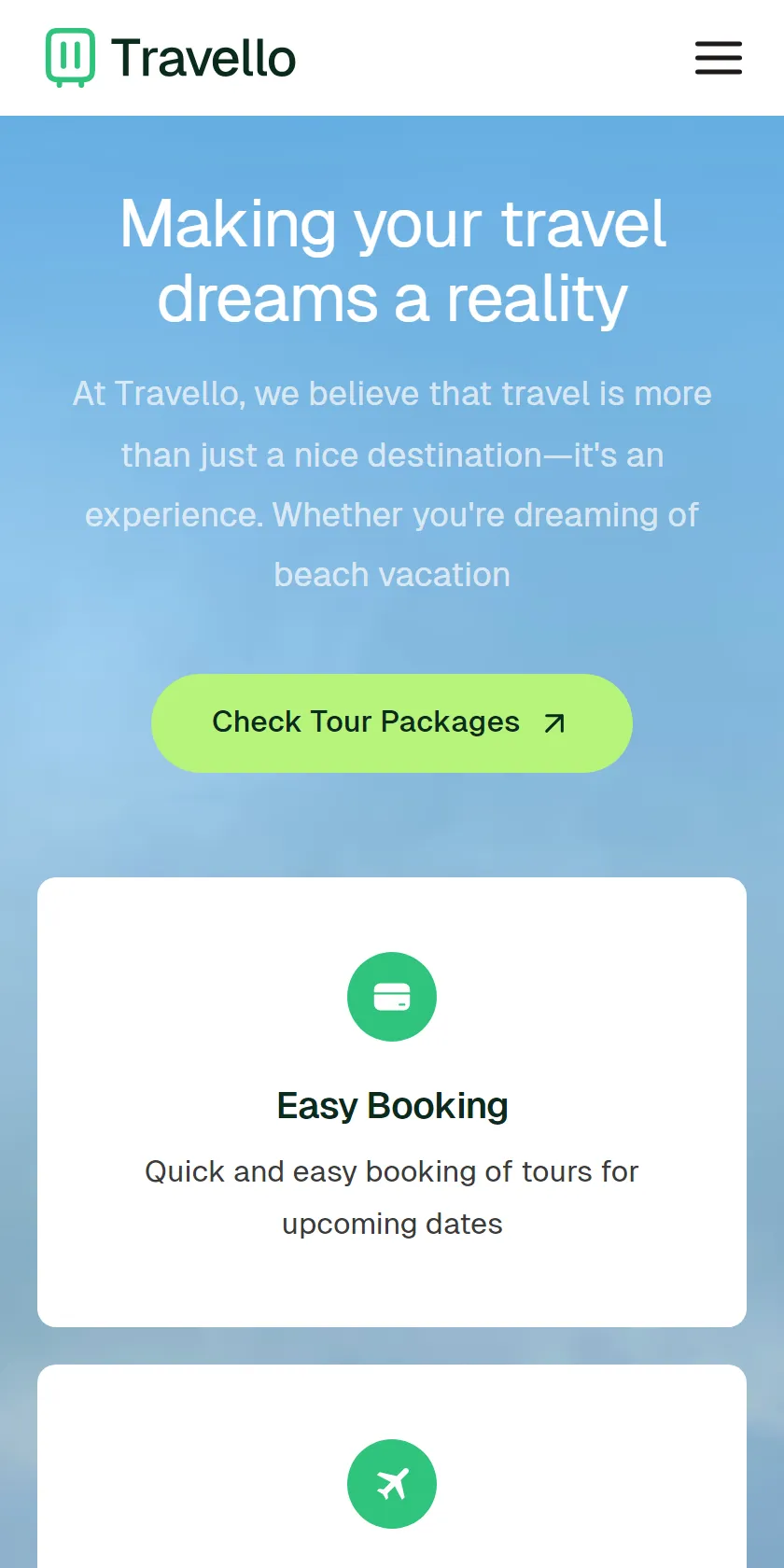Tap the Check Tour Packages button
The height and width of the screenshot is (1568, 784).
coord(392,723)
